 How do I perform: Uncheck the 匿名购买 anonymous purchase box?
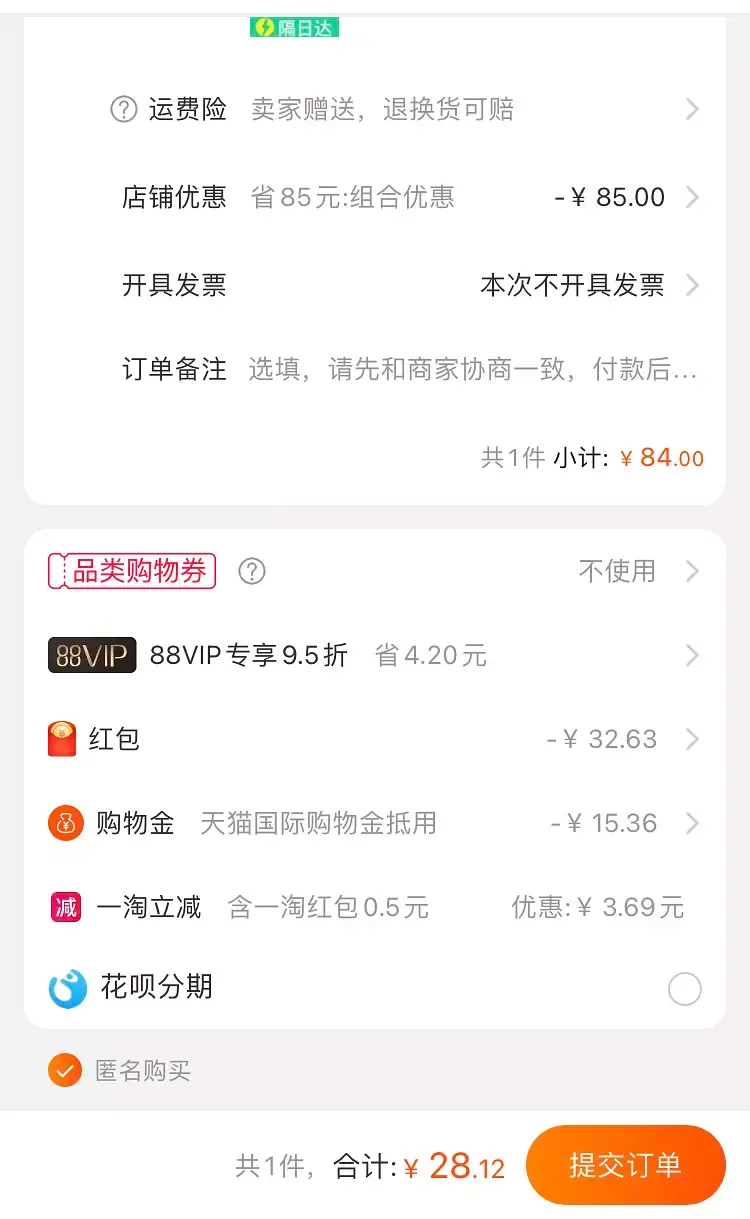coord(65,1071)
